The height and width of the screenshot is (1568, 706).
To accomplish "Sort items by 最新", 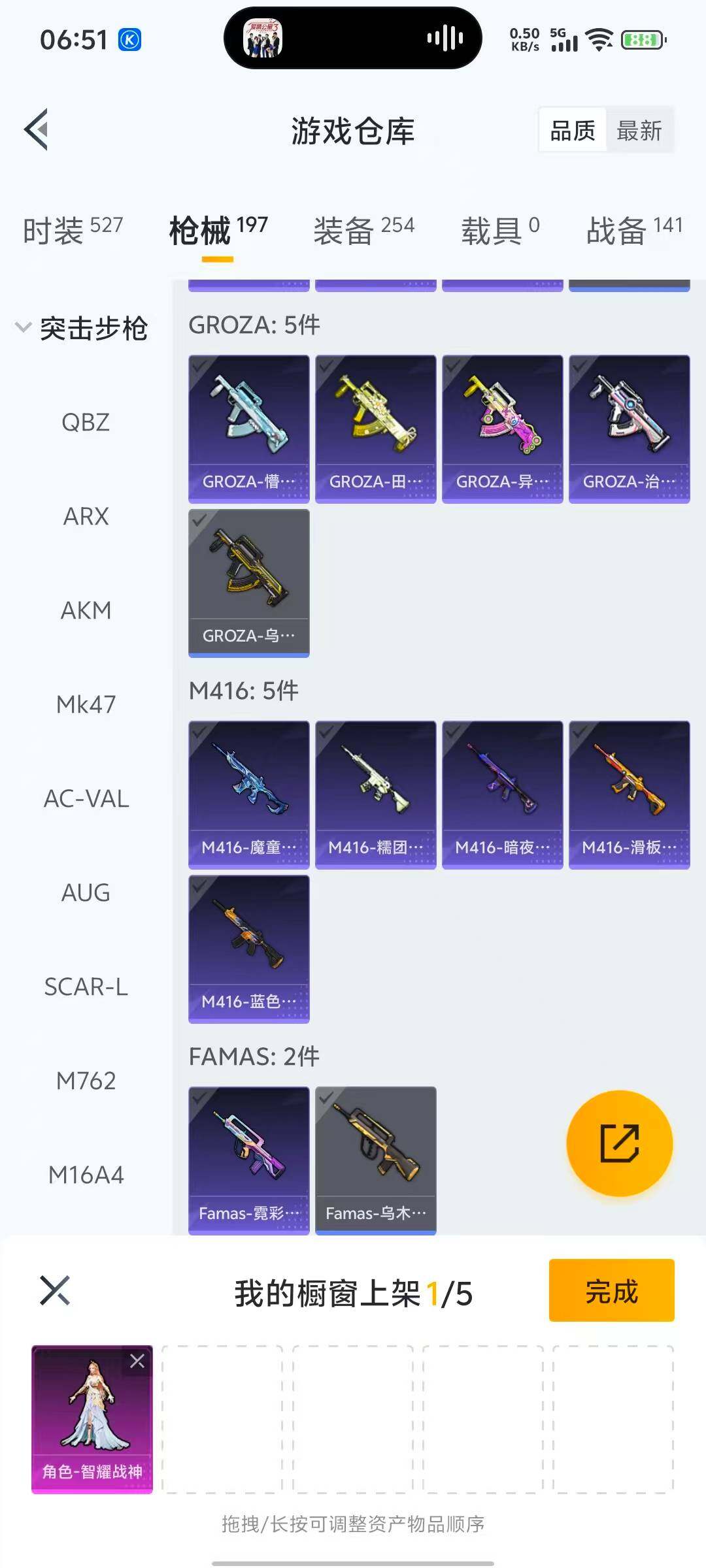I will (x=639, y=131).
